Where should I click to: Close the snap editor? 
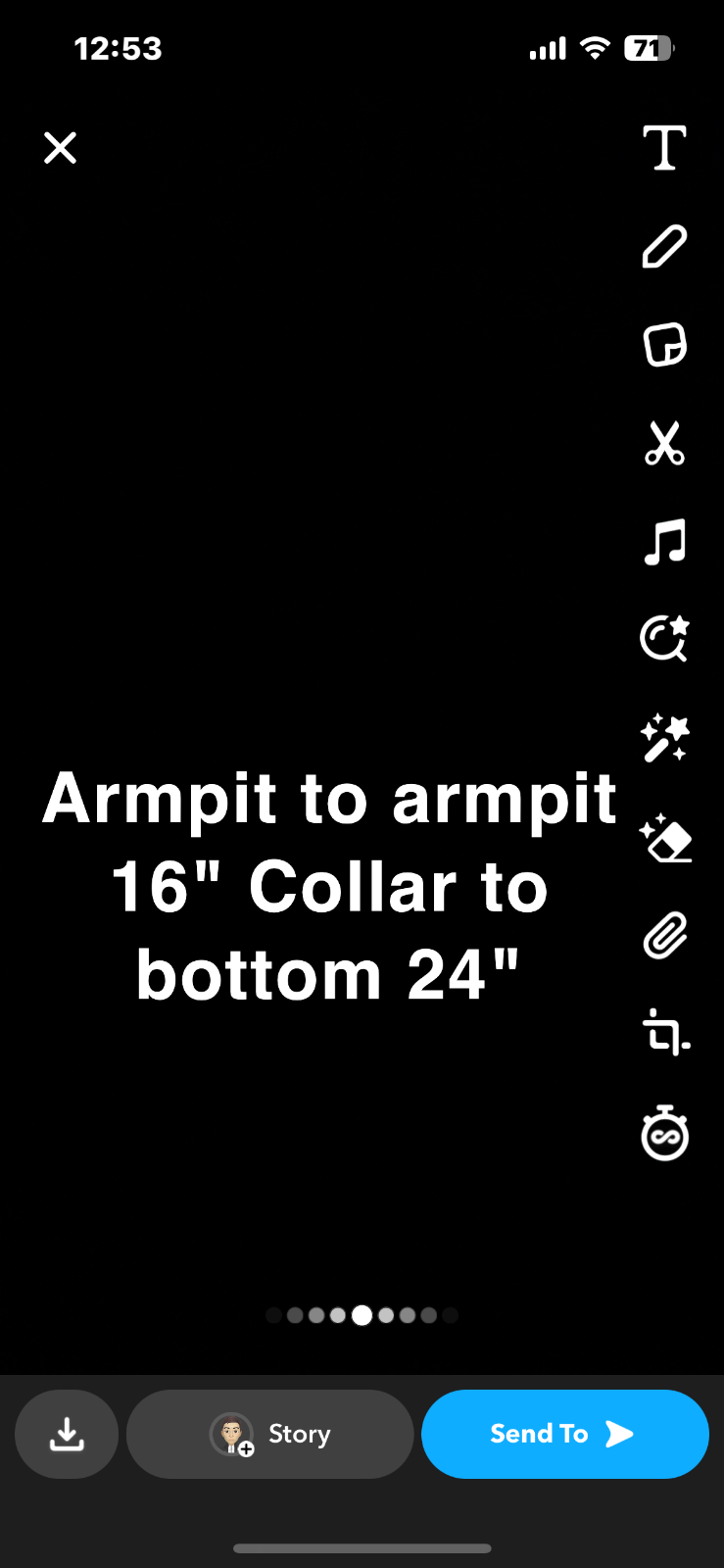point(61,148)
